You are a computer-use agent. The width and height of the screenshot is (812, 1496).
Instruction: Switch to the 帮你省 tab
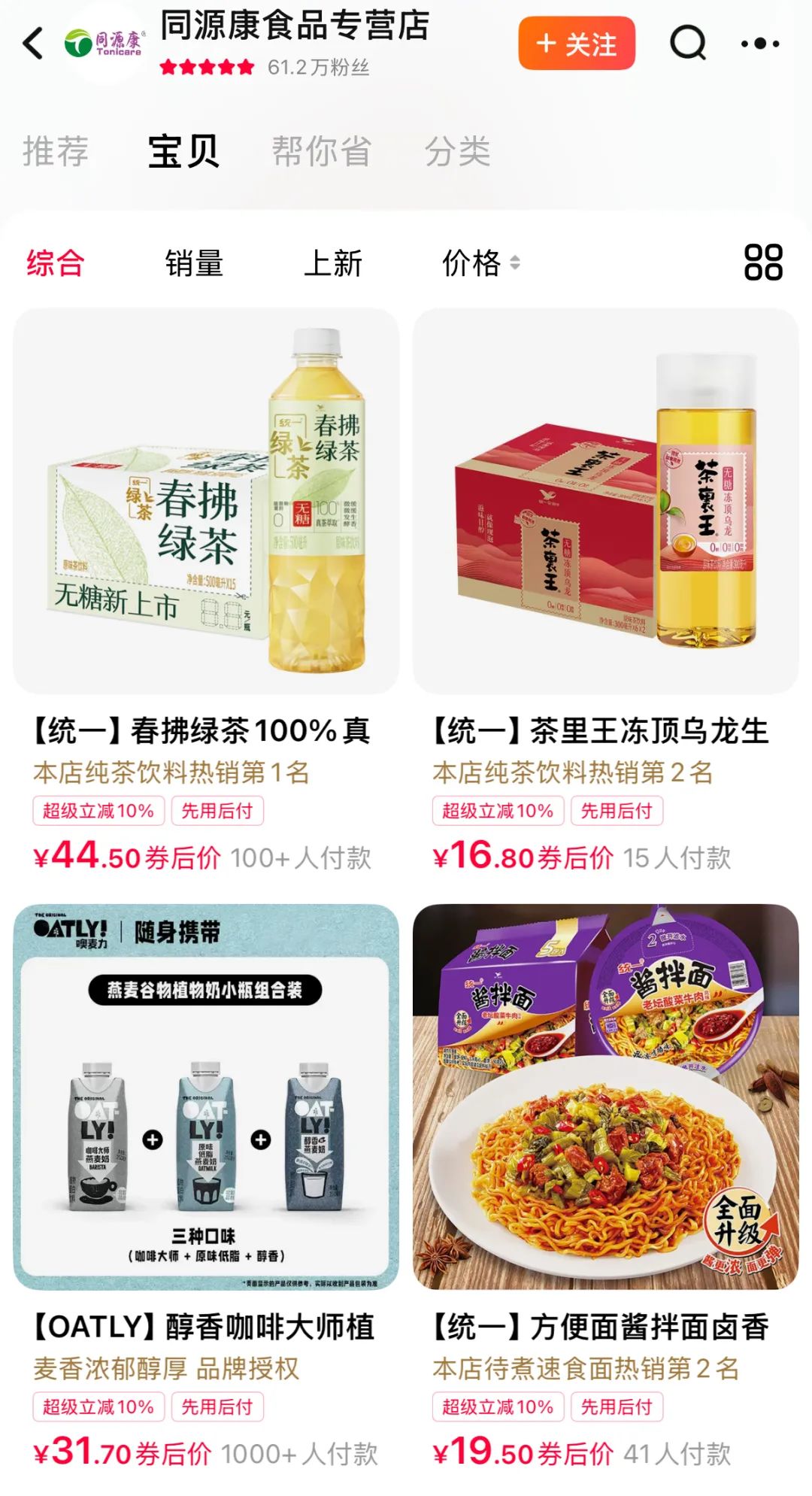321,151
